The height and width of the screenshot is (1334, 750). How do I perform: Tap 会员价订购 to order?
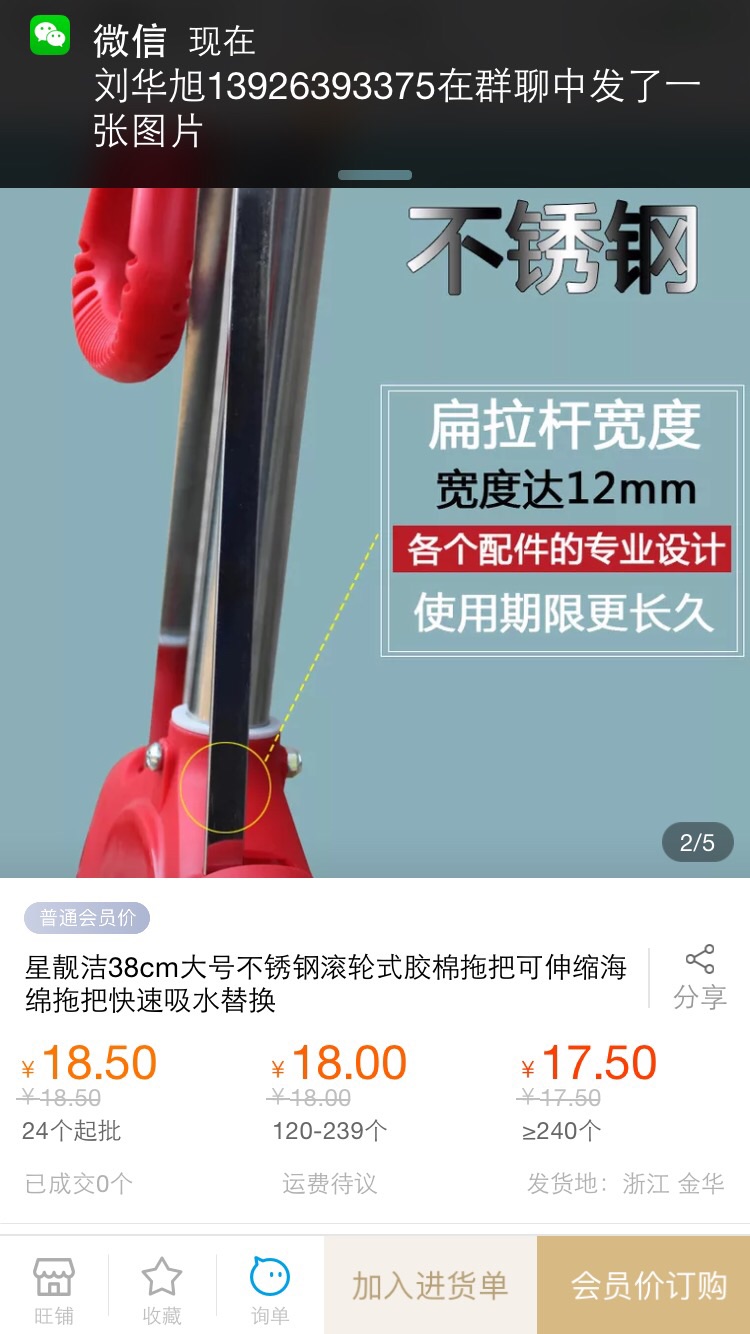pos(644,1285)
